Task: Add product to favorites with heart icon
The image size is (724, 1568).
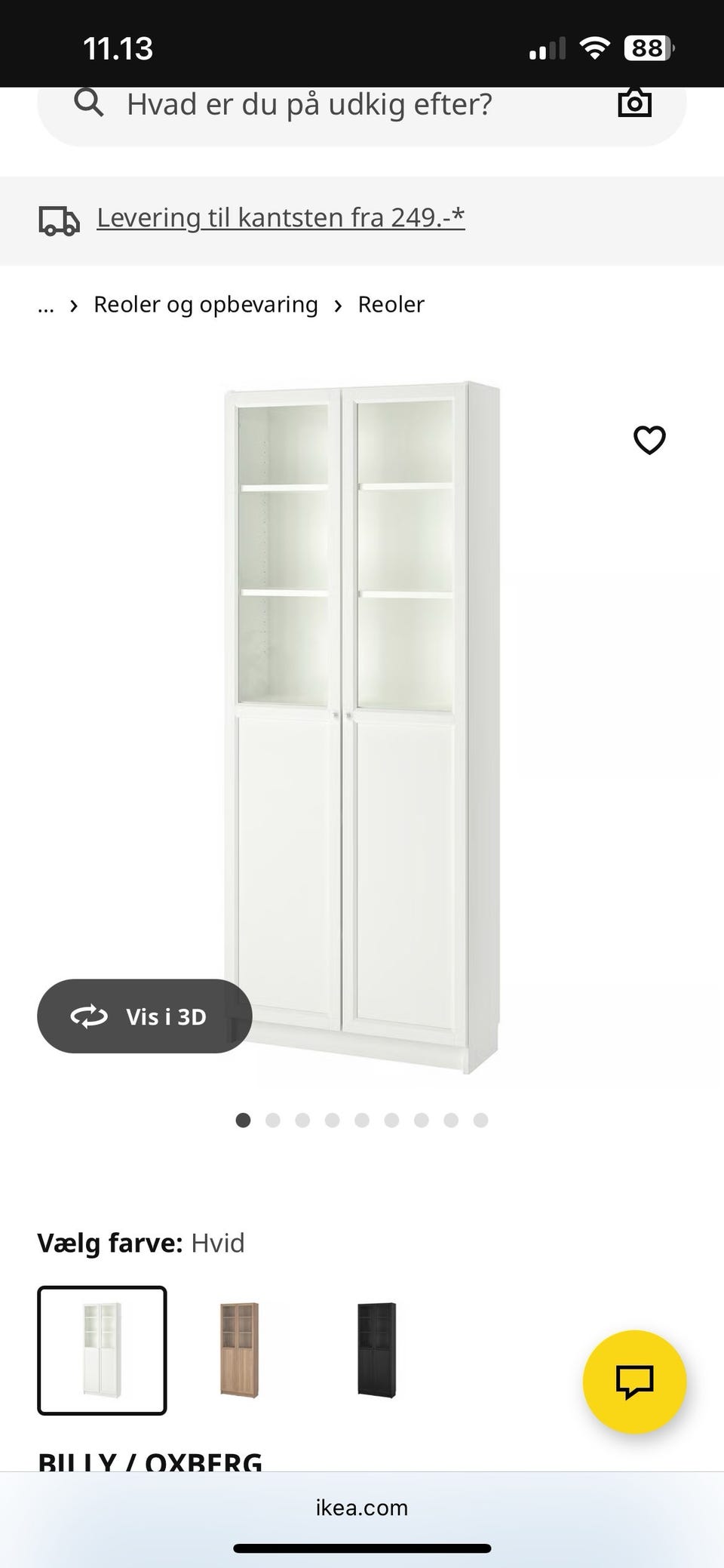Action: pyautogui.click(x=649, y=439)
